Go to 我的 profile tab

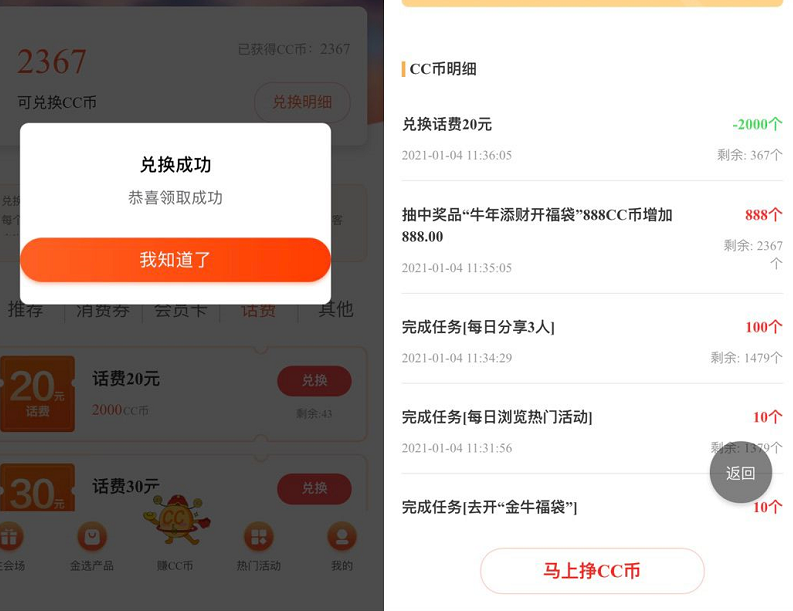[x=342, y=547]
